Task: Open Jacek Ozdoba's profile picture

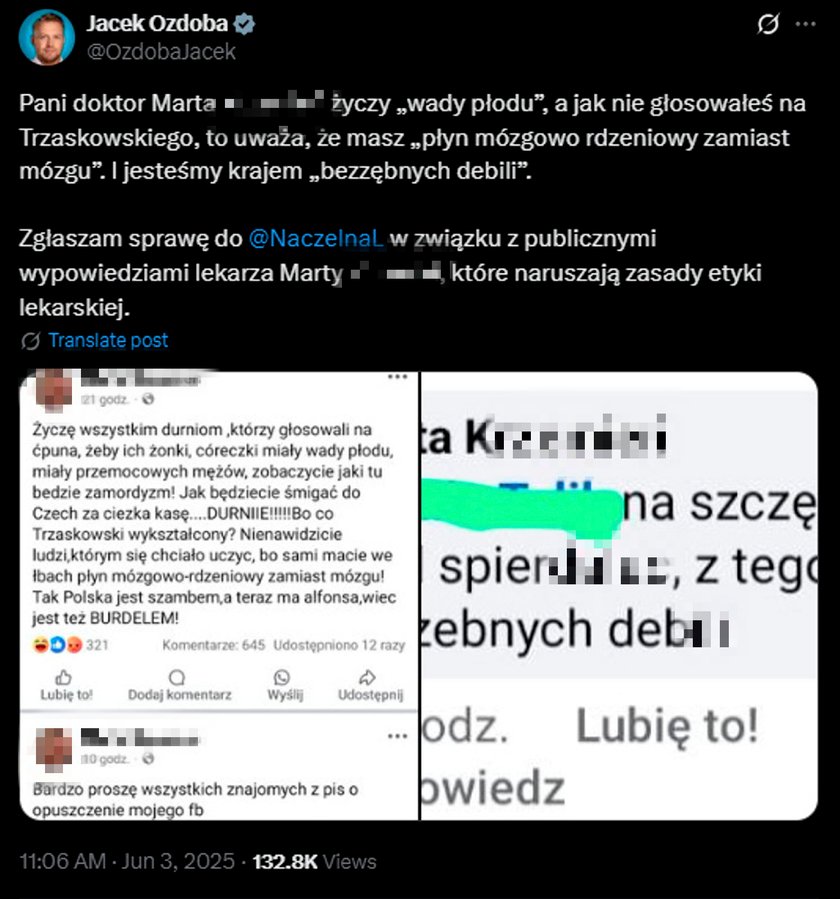Action: coord(47,37)
